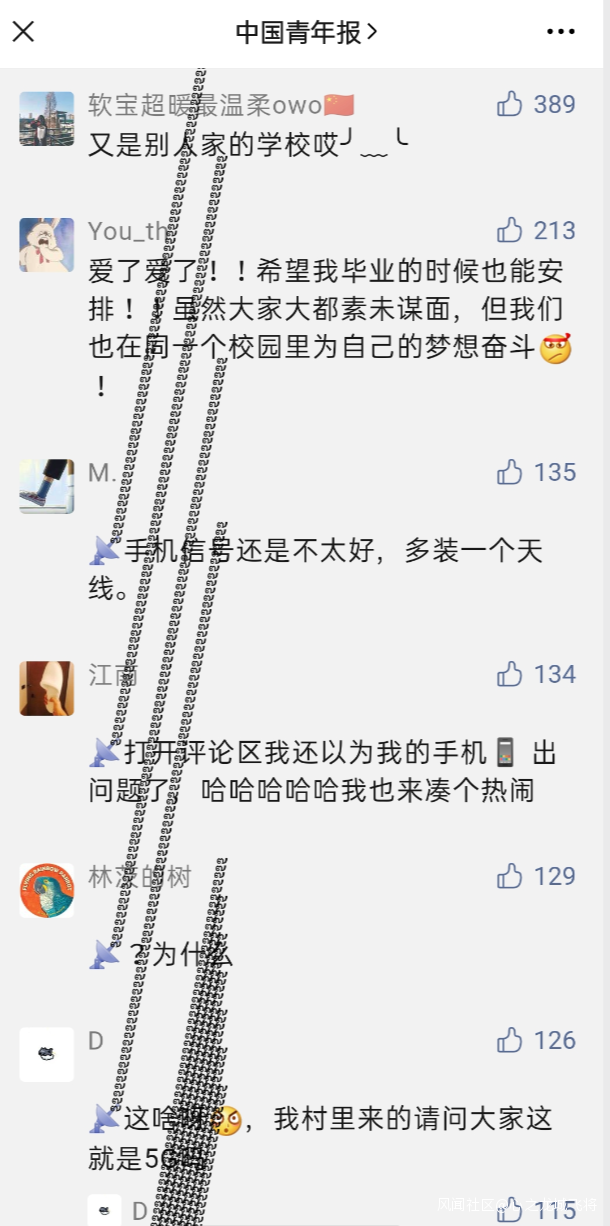Like the comment with 134 likes

[511, 674]
